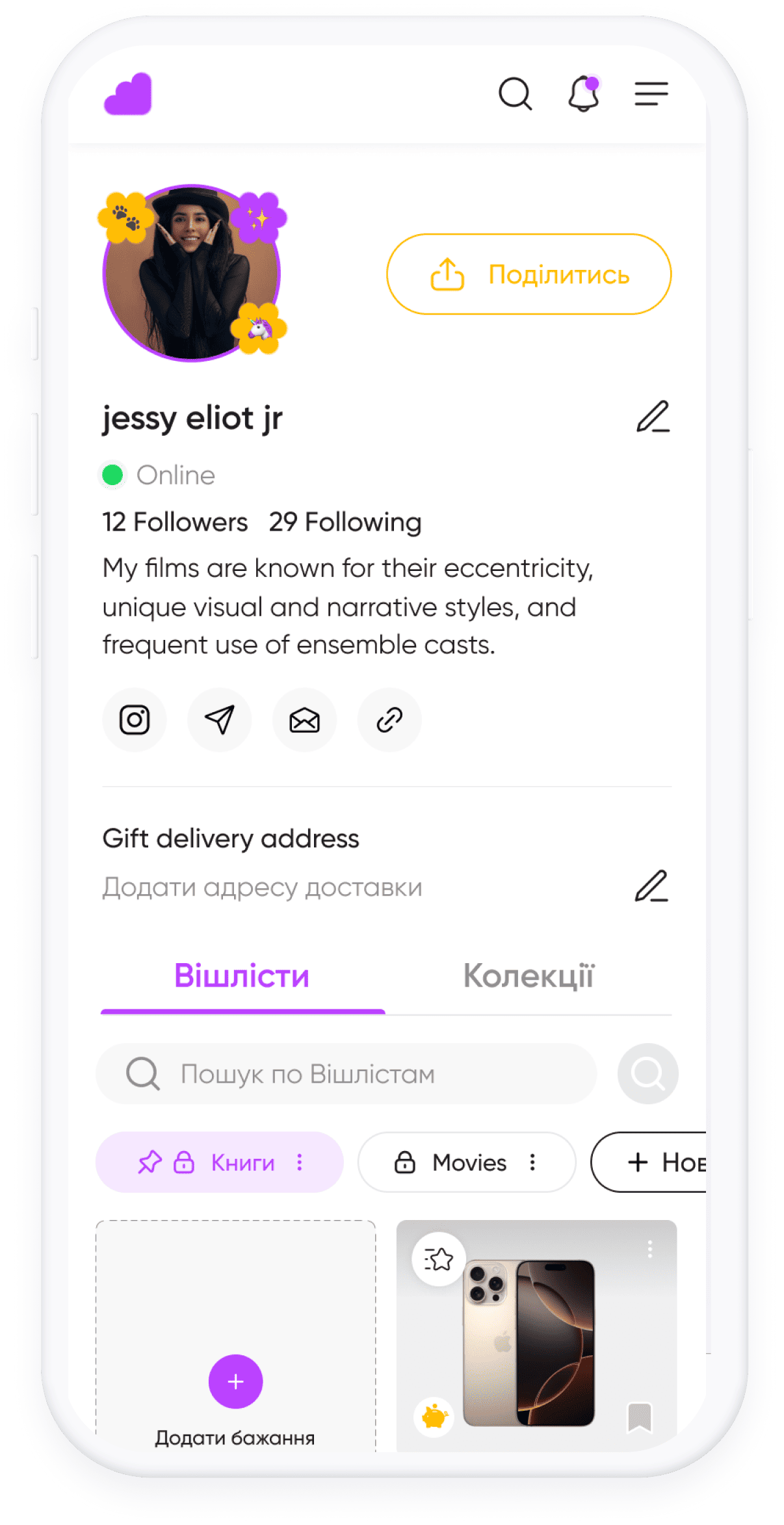Open the hamburger menu
Image resolution: width=784 pixels, height=1525 pixels.
point(651,94)
